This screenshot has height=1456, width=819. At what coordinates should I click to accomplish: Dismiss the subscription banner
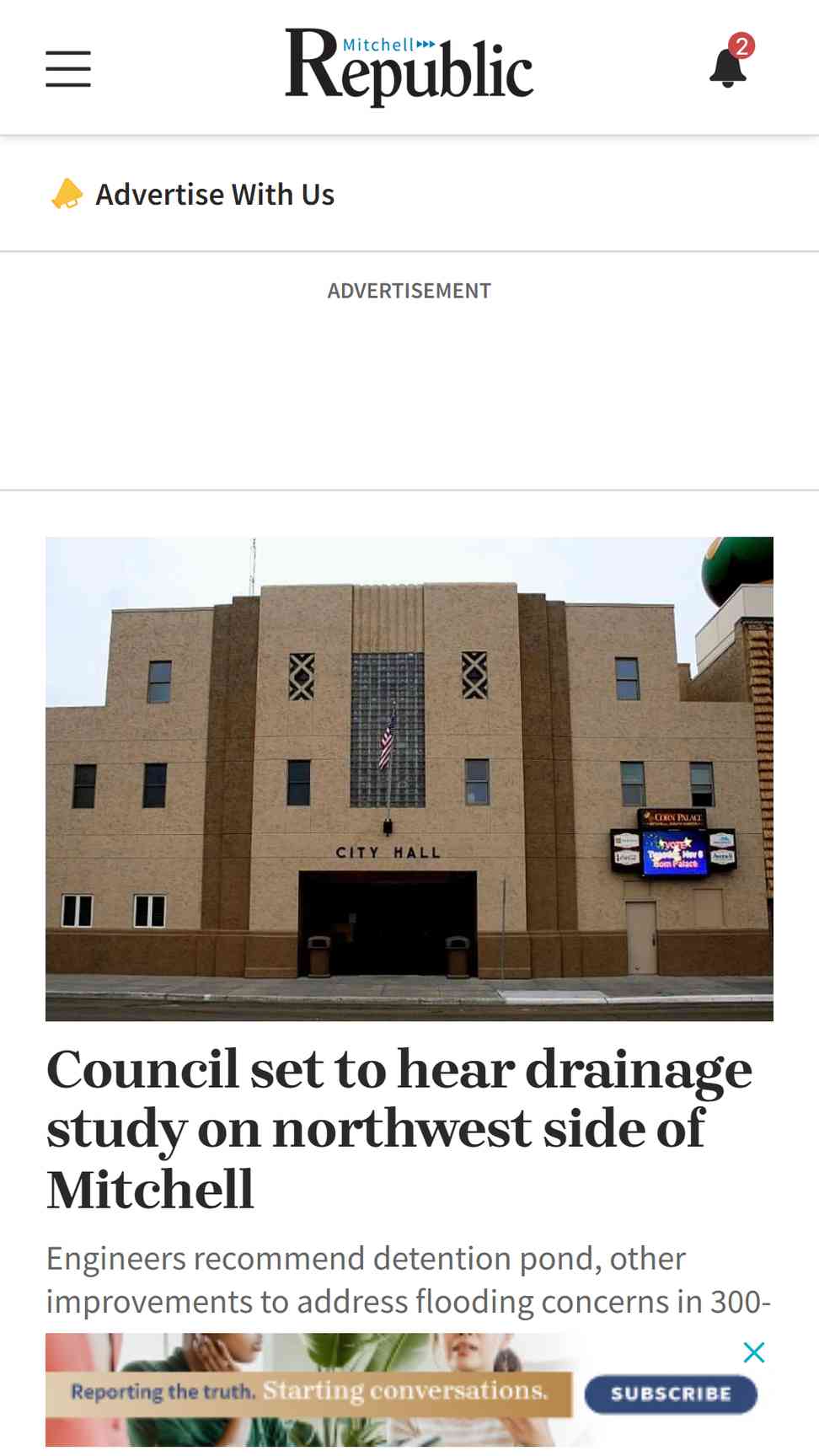point(754,1352)
